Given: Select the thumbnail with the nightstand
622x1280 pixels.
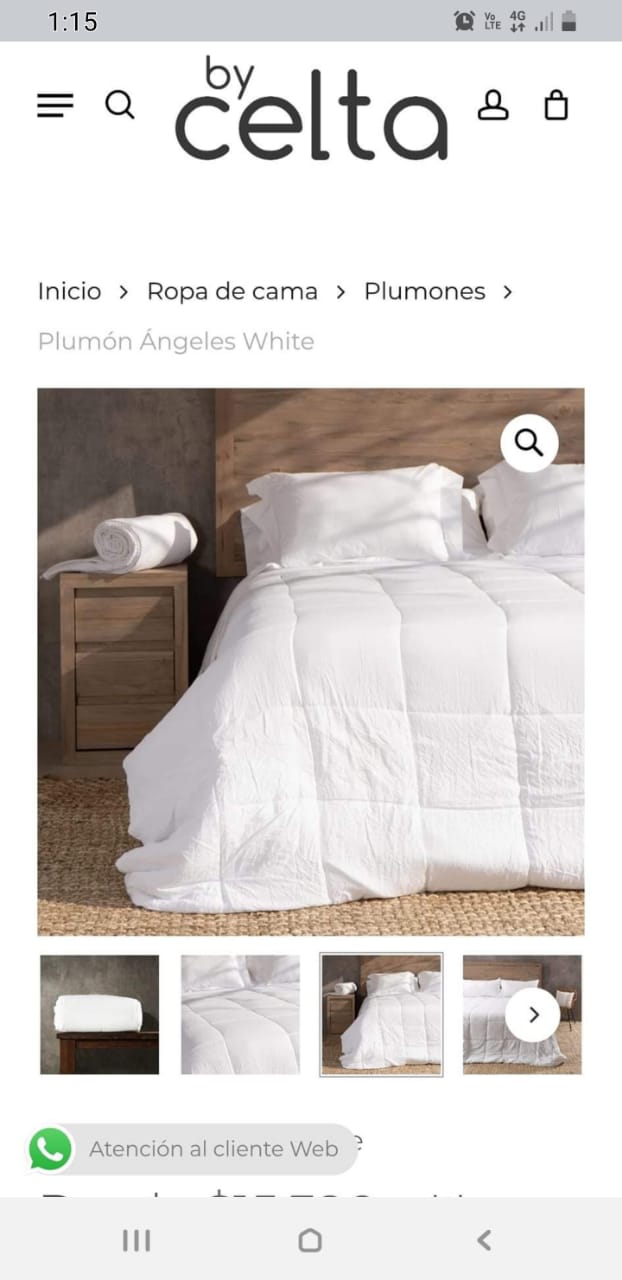Looking at the screenshot, I should 381,1014.
